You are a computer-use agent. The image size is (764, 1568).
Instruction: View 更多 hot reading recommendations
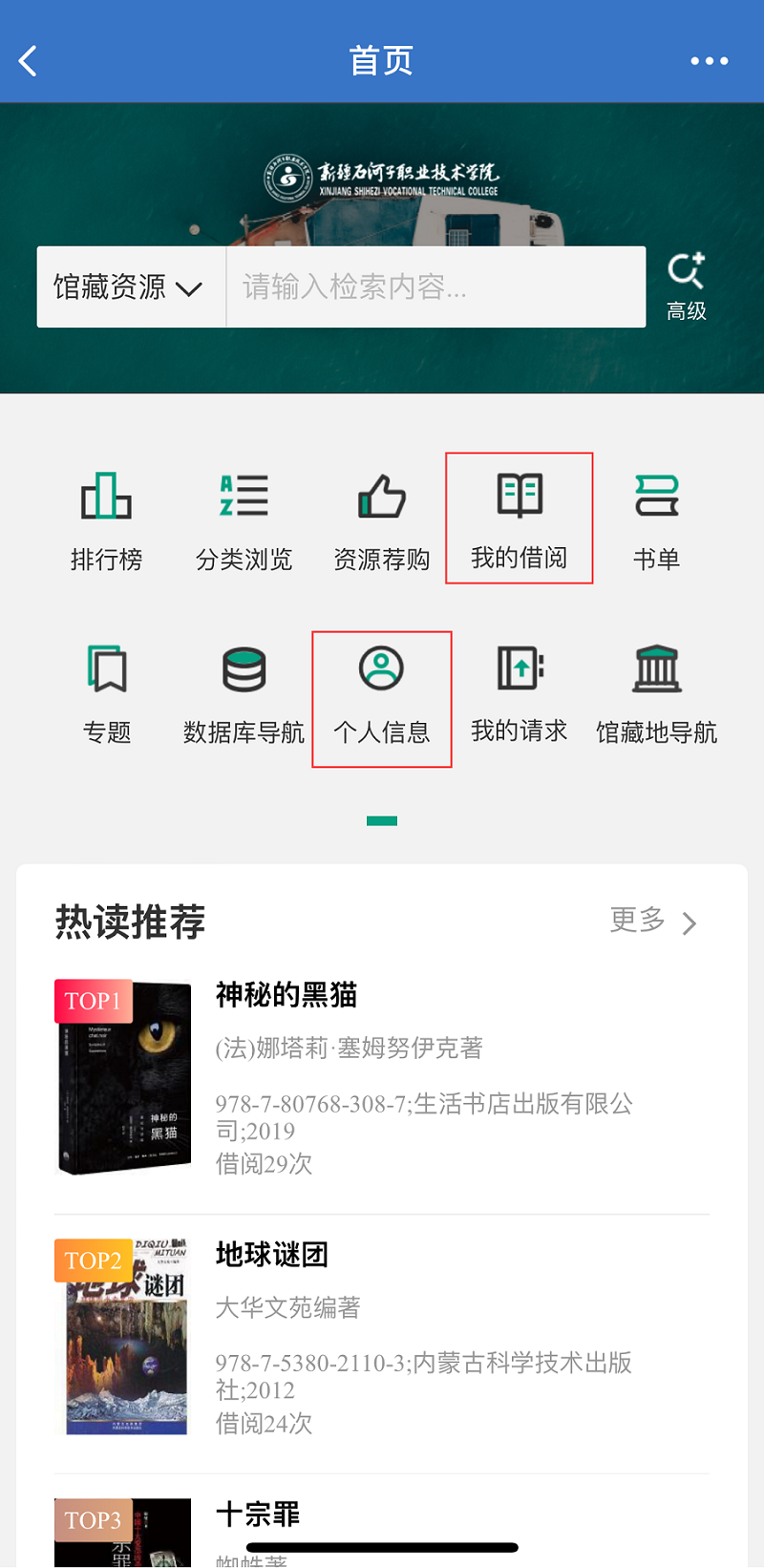[x=654, y=922]
